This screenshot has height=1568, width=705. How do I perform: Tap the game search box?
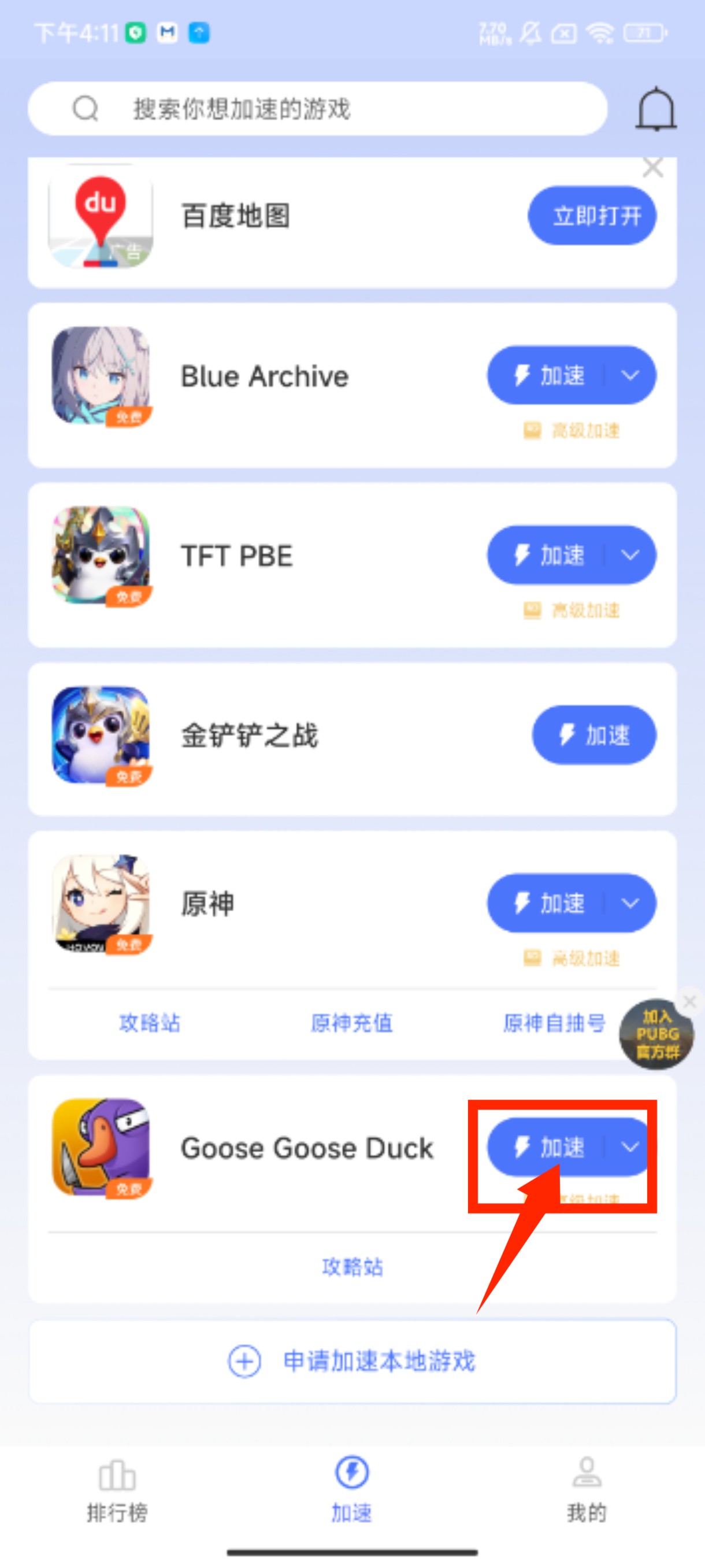(x=317, y=108)
